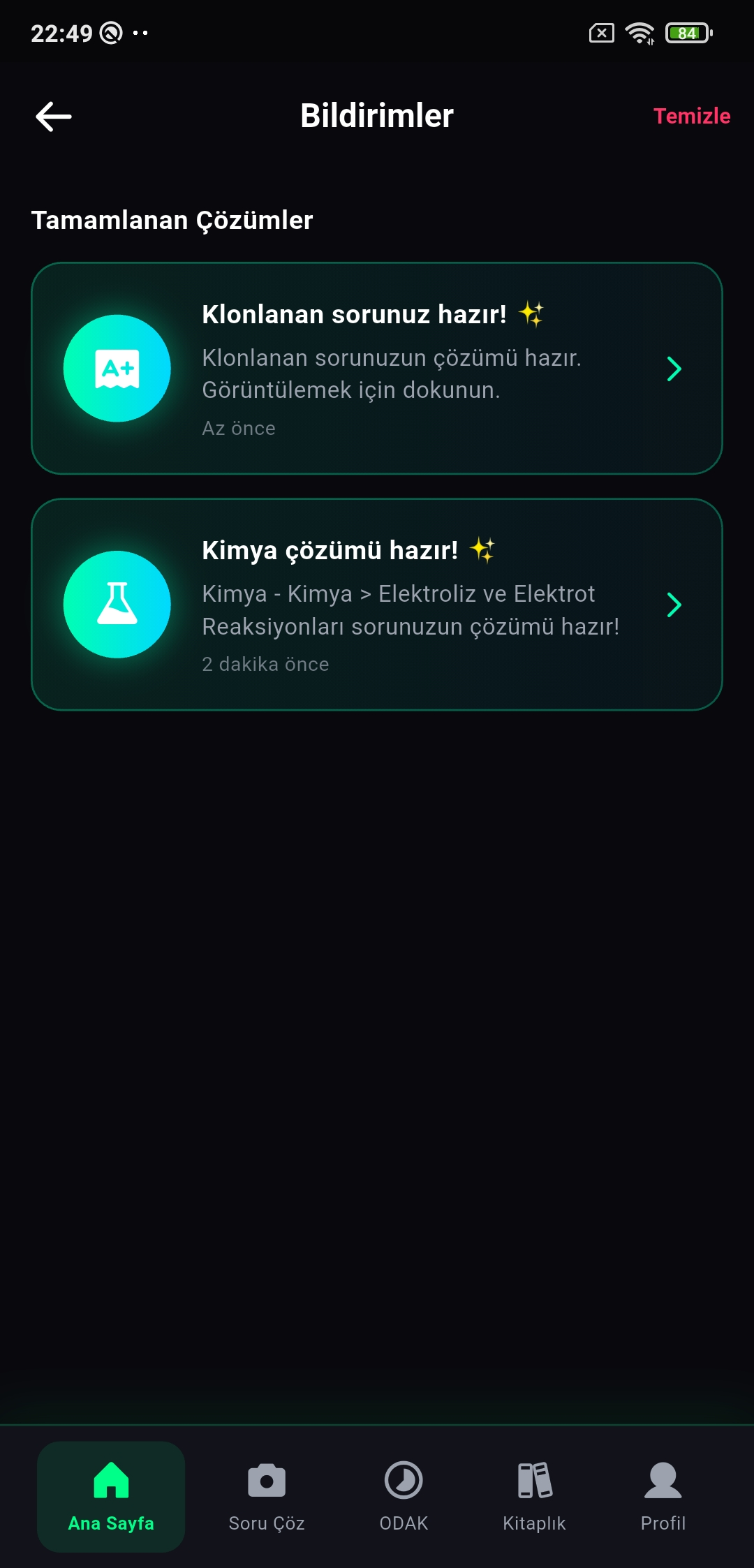This screenshot has height=1568, width=754.
Task: Tap the Bildirimler page title
Action: [x=376, y=116]
